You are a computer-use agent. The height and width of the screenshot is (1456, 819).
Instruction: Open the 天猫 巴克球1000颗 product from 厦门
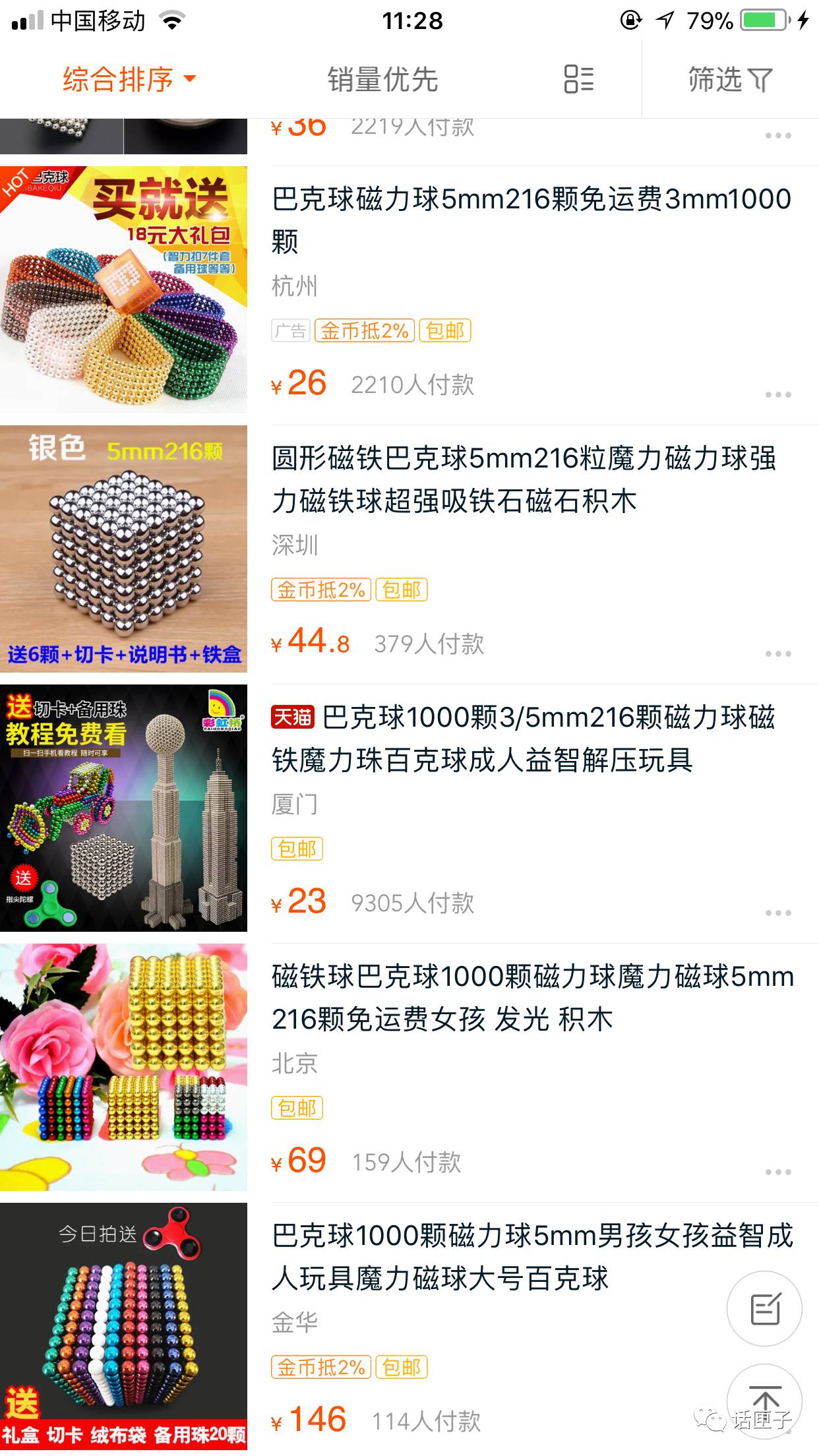coord(524,739)
